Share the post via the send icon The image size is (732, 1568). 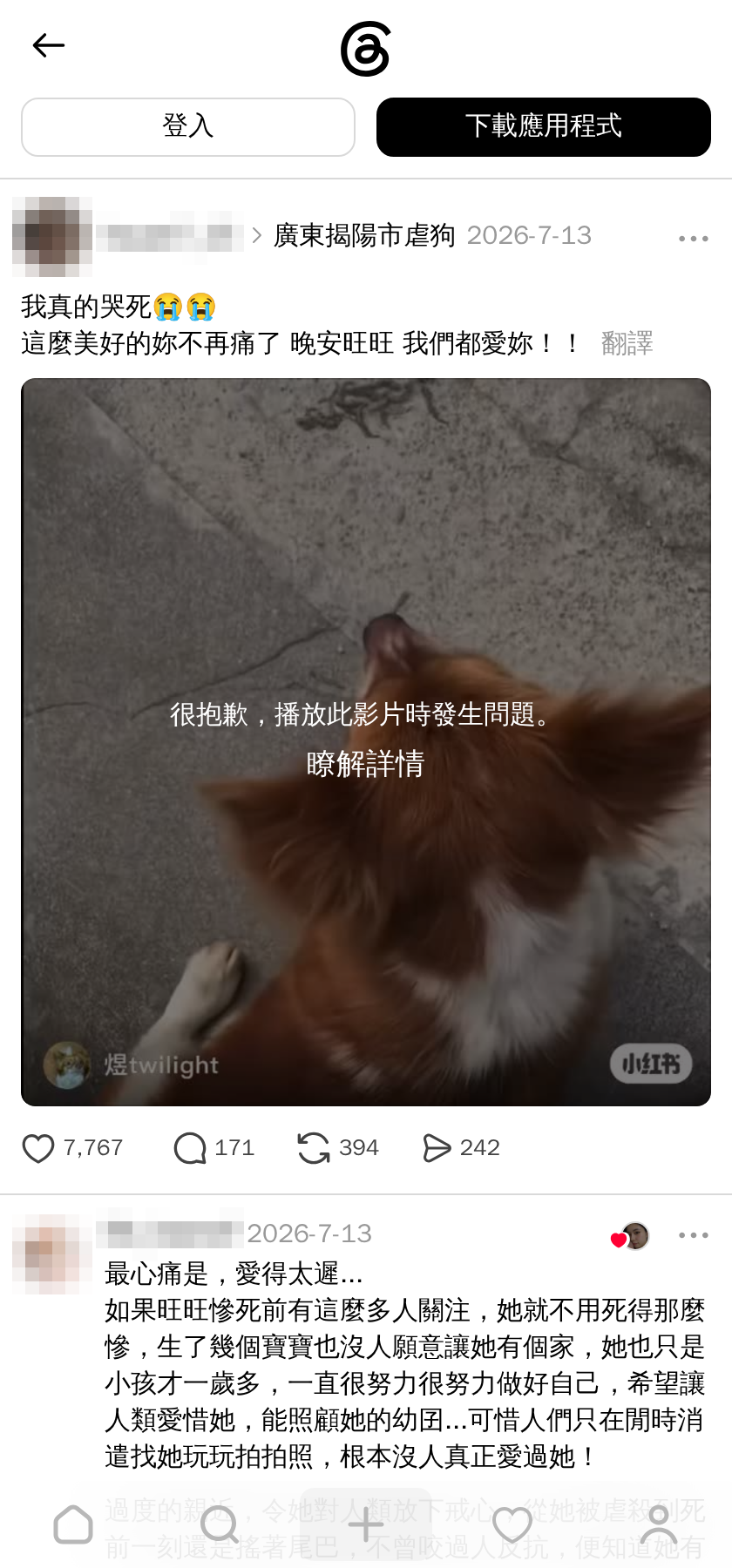point(437,1148)
